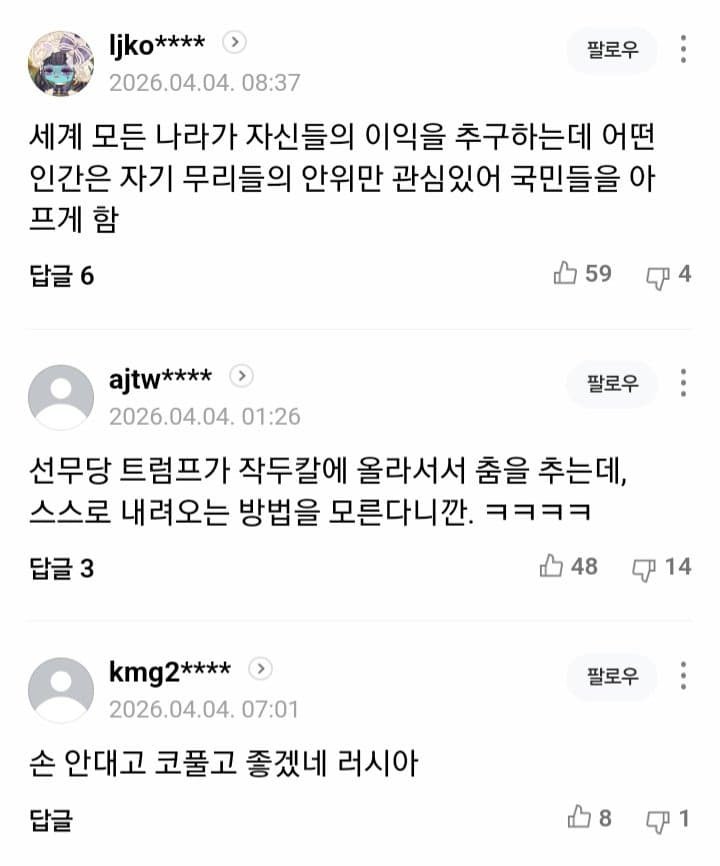View 3 replies on ajtw**** comment
The height and width of the screenshot is (866, 720).
[62, 568]
